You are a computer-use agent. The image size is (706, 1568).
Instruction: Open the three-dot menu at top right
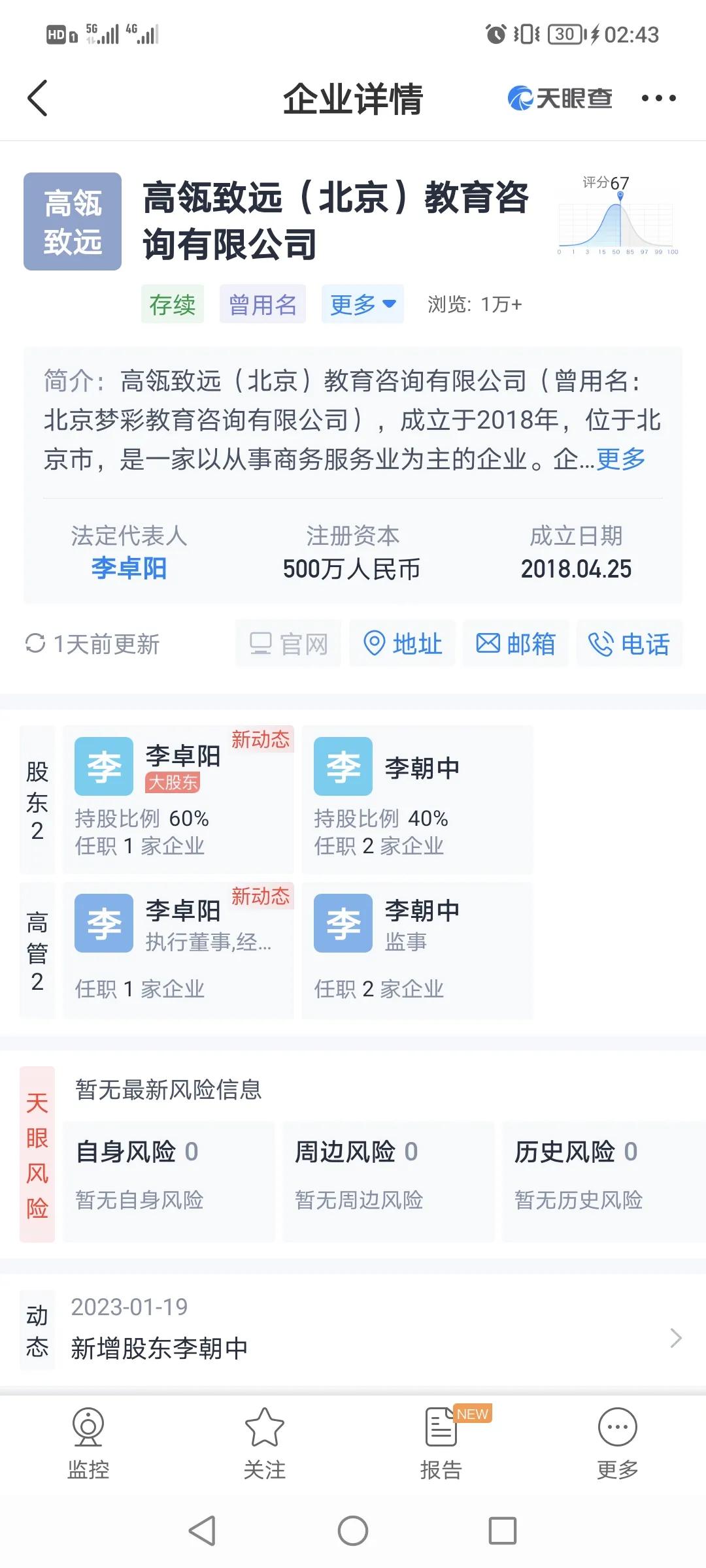coord(658,98)
